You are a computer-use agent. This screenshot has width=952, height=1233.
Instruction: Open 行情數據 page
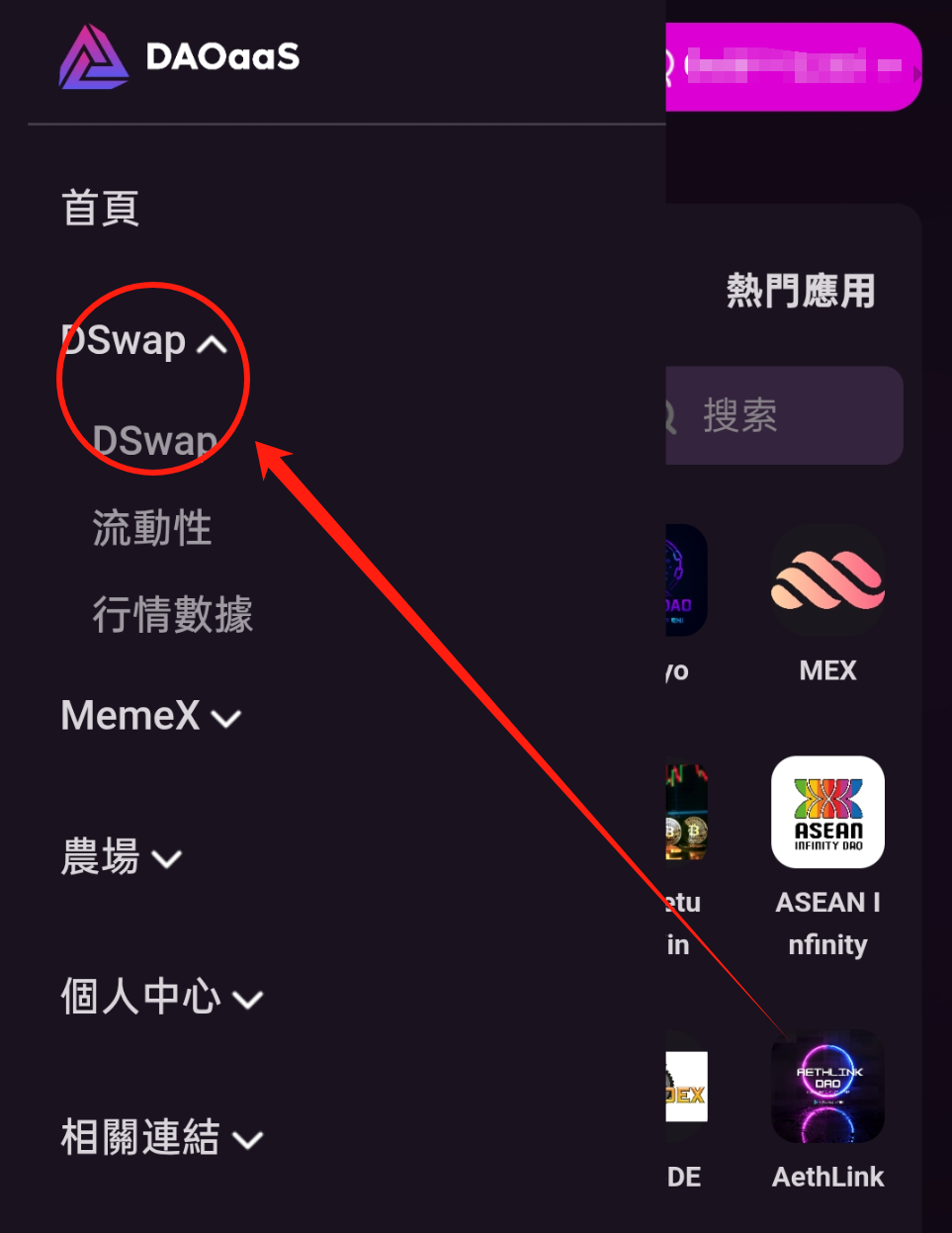click(172, 614)
